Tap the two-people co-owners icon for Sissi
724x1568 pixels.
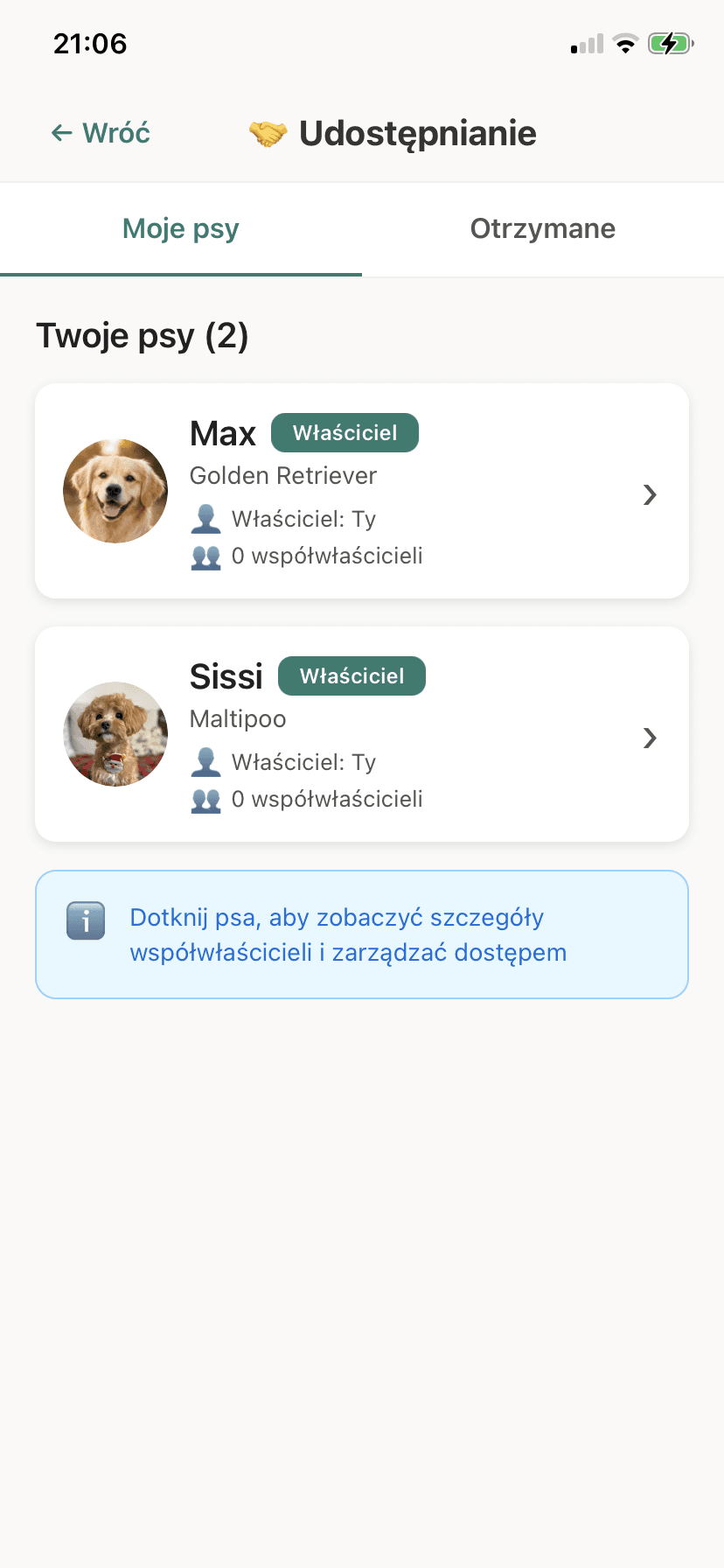coord(207,799)
